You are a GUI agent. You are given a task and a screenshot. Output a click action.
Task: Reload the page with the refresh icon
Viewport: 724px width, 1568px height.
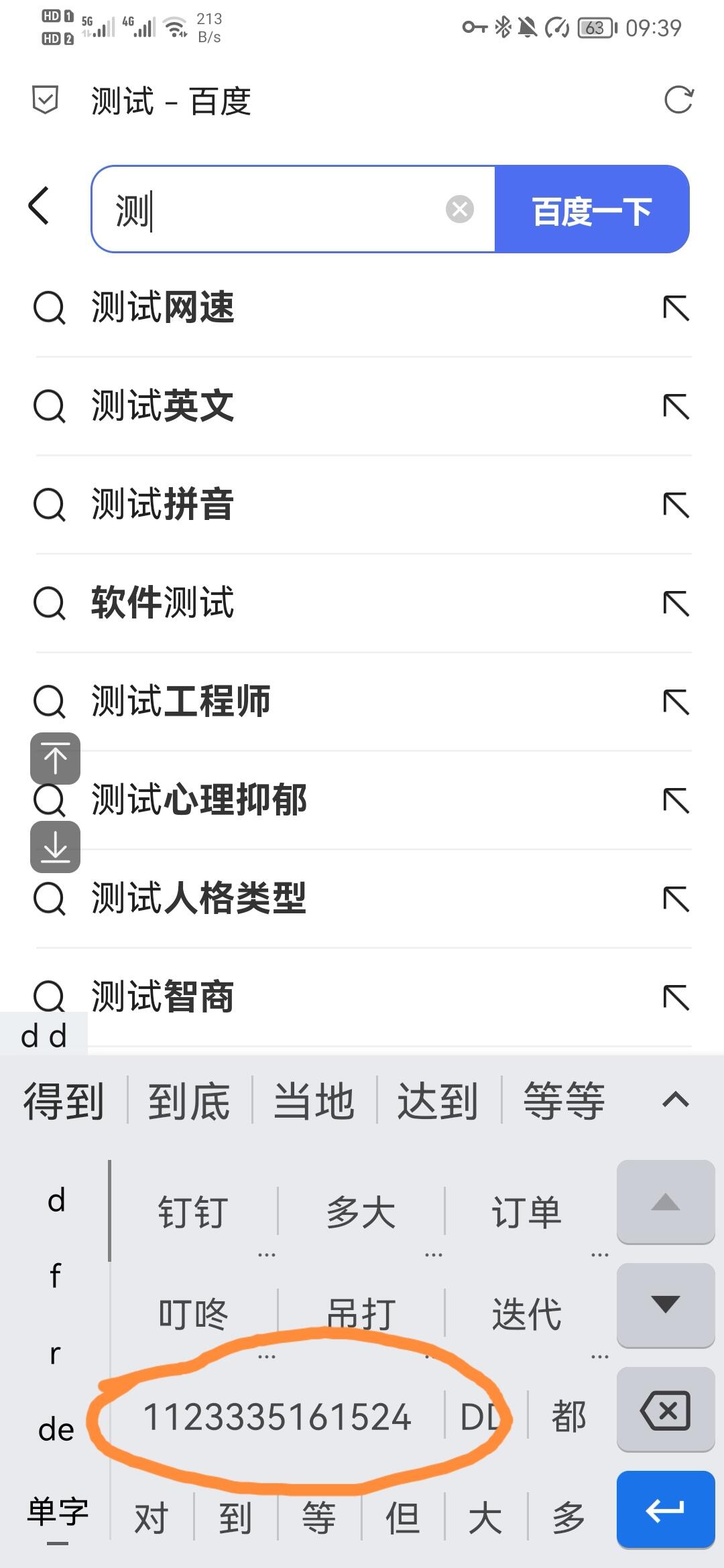click(x=678, y=101)
